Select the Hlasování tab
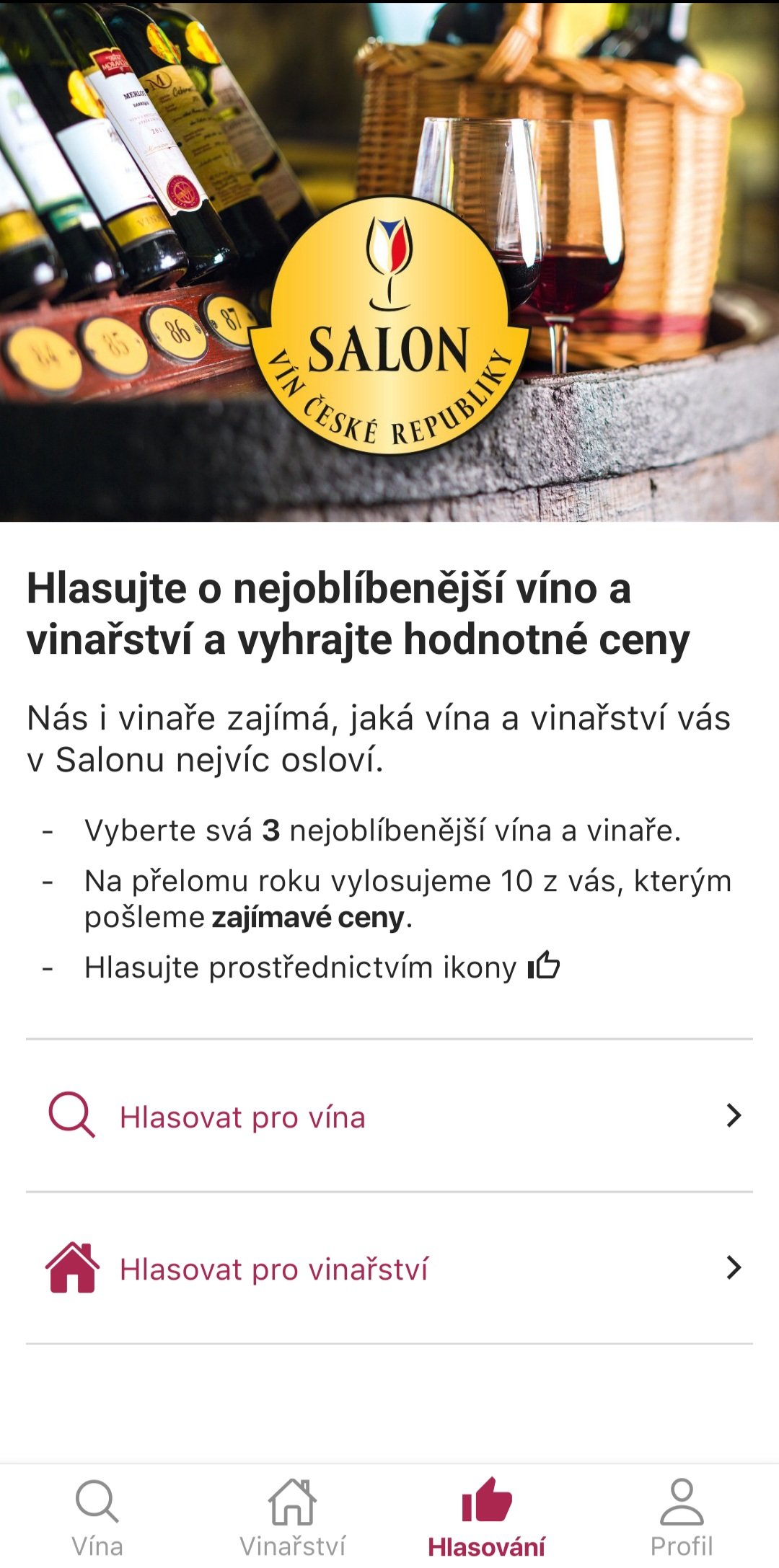779x1568 pixels. (x=487, y=1516)
